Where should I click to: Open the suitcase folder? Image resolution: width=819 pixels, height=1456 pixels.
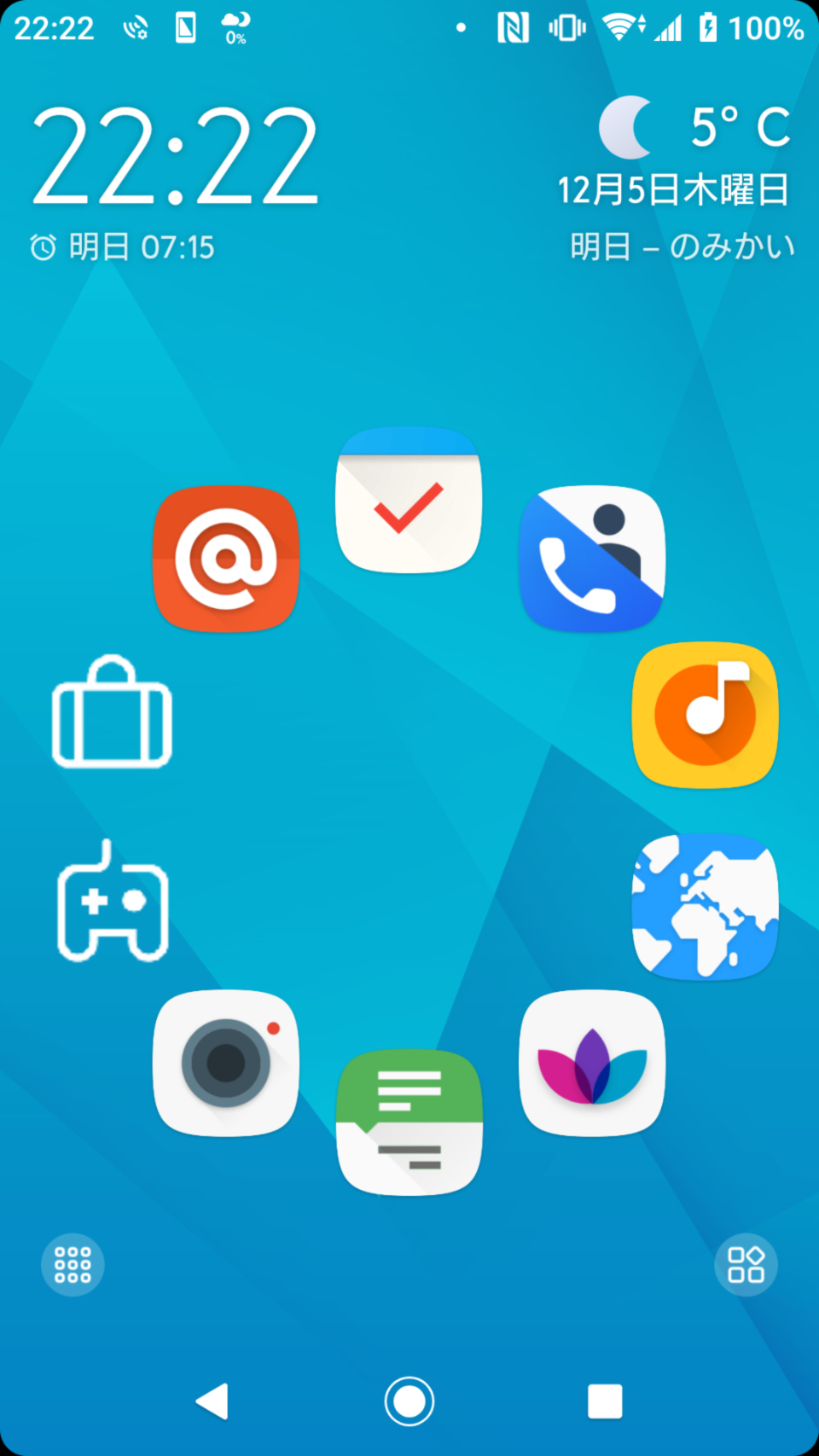(x=112, y=711)
